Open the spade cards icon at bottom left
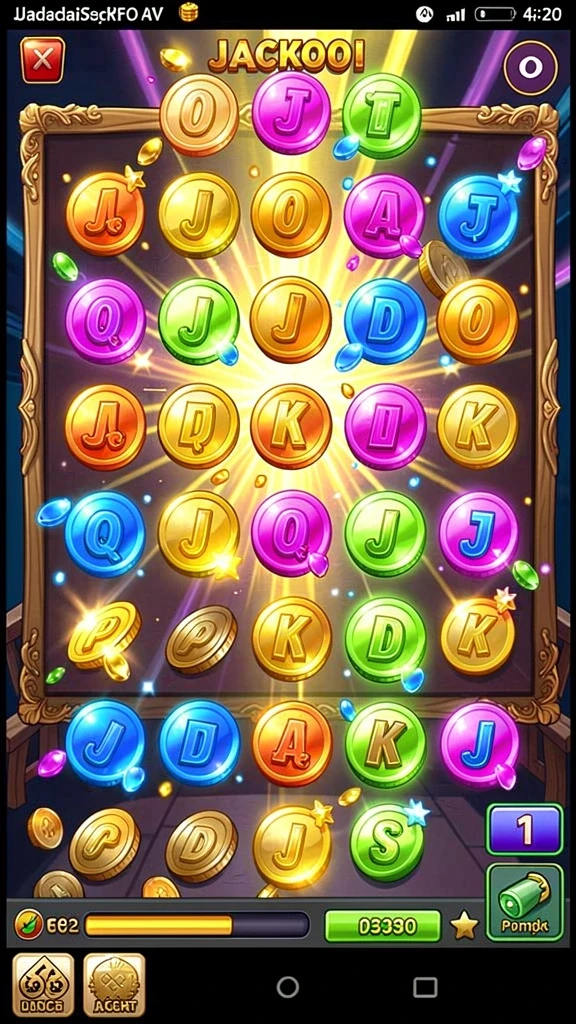This screenshot has width=576, height=1024. [x=43, y=984]
